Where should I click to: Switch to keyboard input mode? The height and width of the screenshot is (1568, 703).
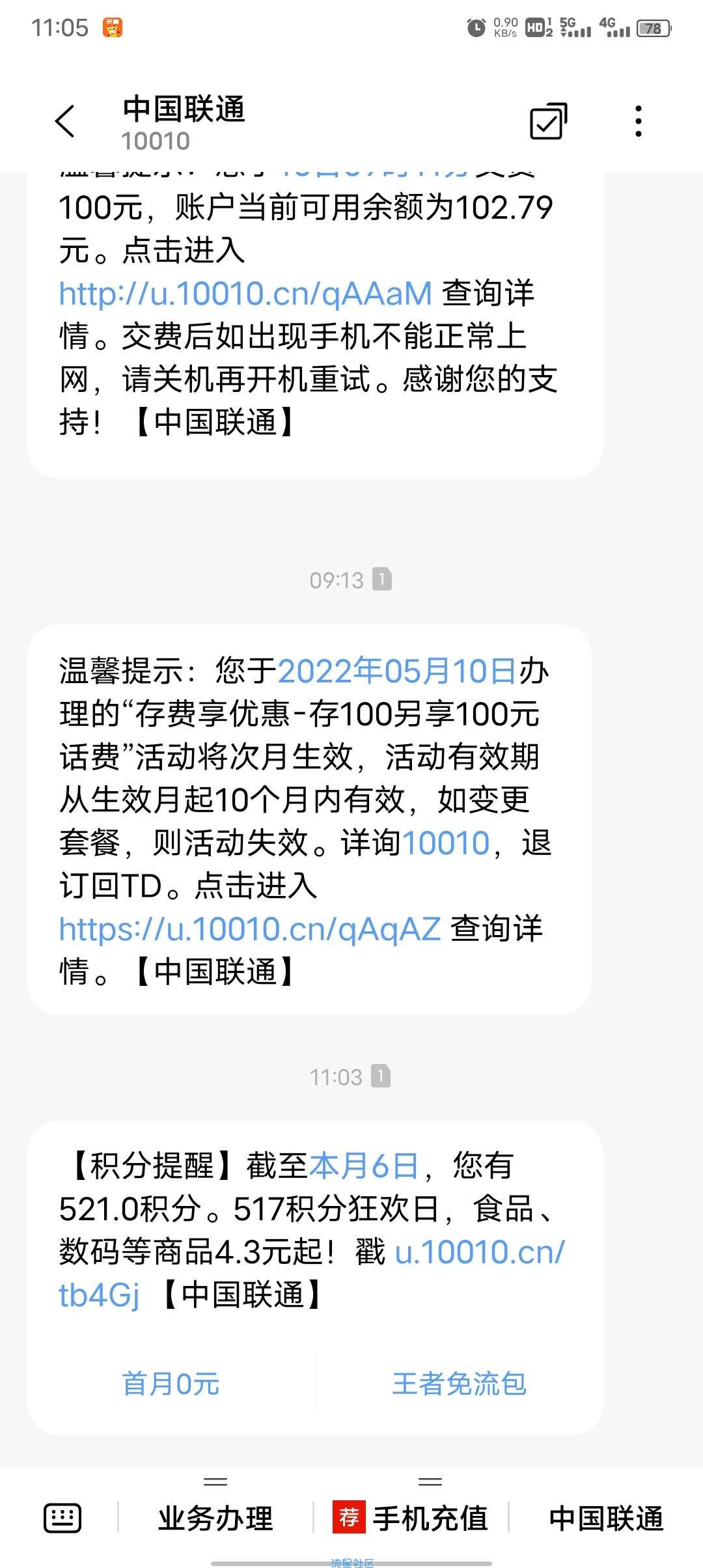pyautogui.click(x=62, y=1519)
